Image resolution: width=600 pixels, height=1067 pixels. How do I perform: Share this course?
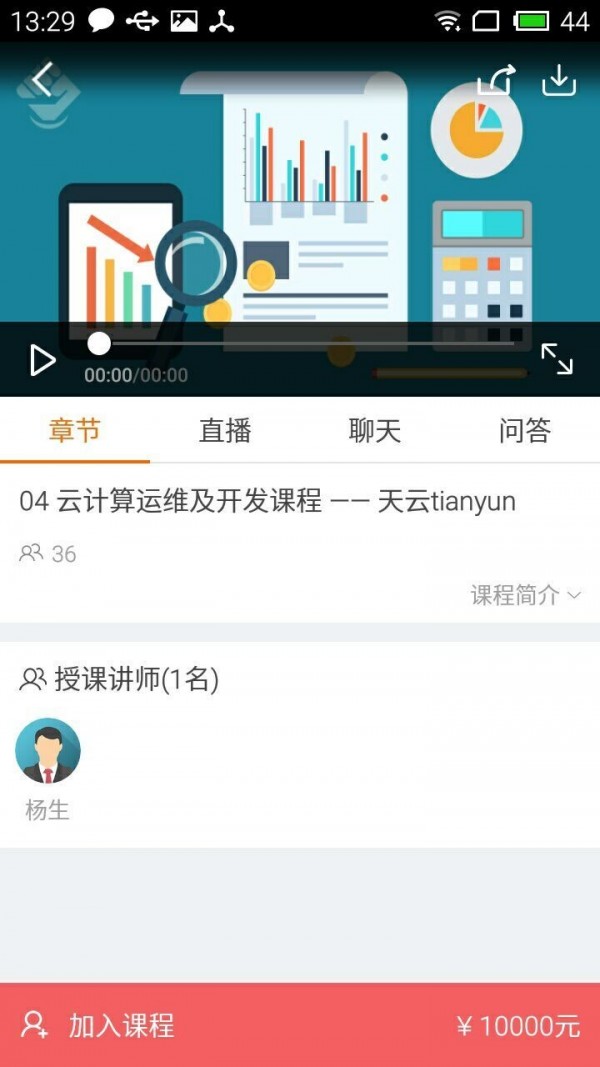[x=496, y=81]
